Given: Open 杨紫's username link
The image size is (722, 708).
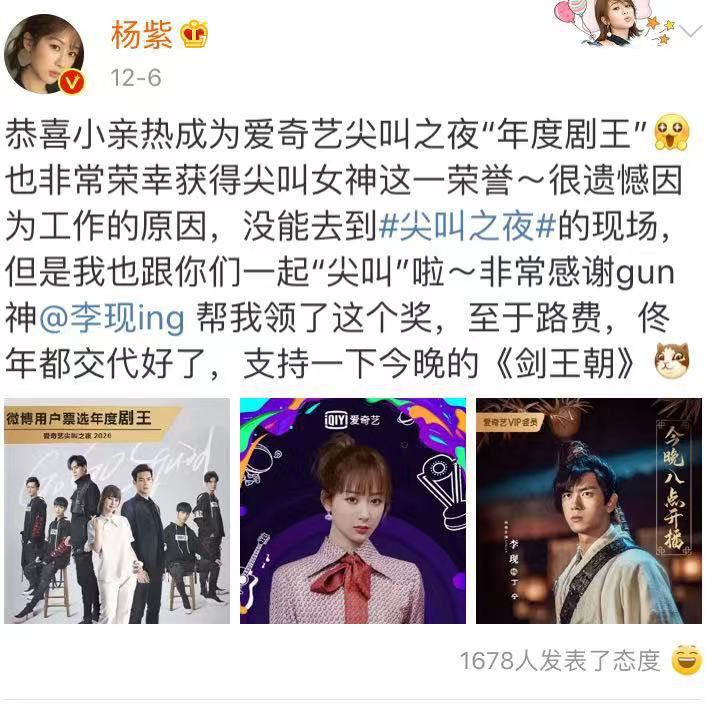Looking at the screenshot, I should pos(141,36).
